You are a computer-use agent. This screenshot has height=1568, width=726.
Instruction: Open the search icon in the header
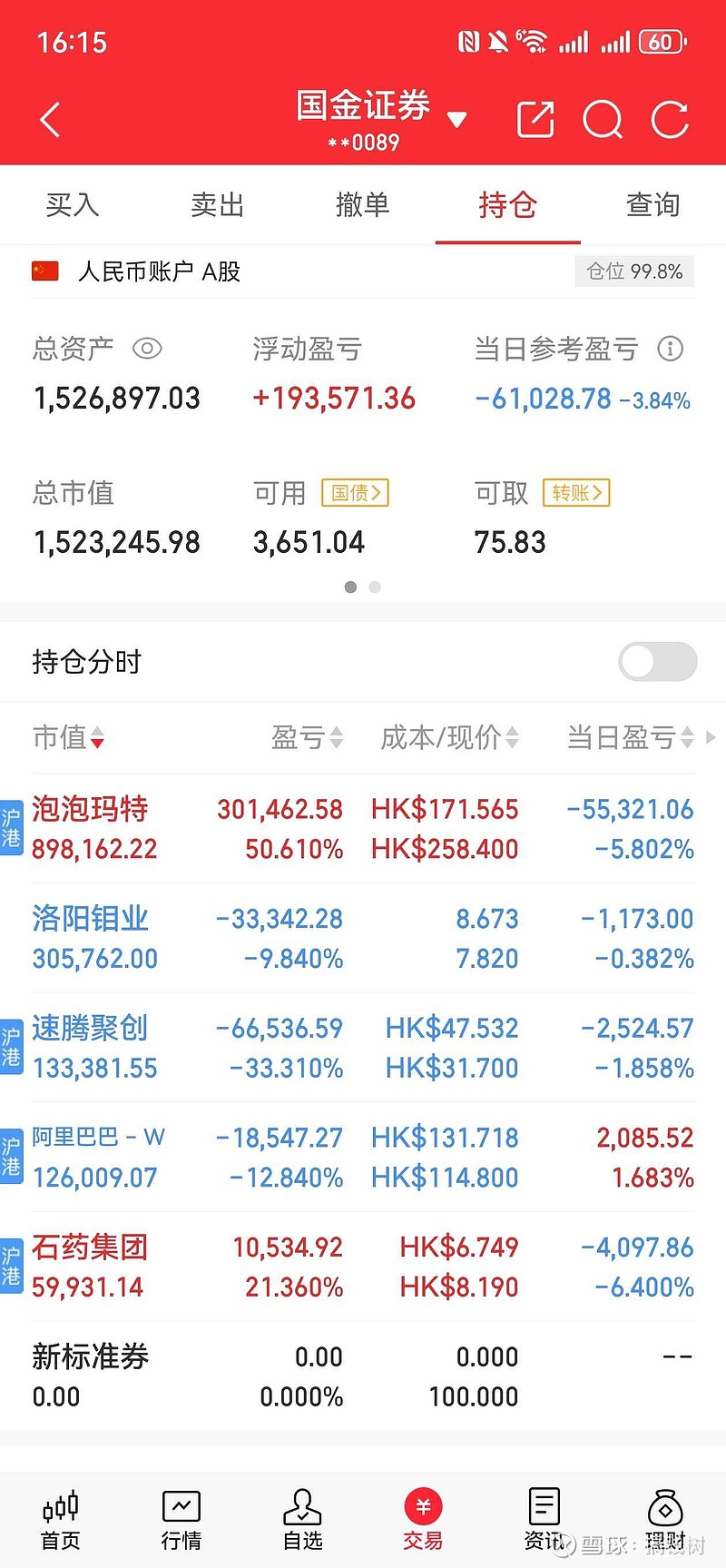[x=603, y=119]
